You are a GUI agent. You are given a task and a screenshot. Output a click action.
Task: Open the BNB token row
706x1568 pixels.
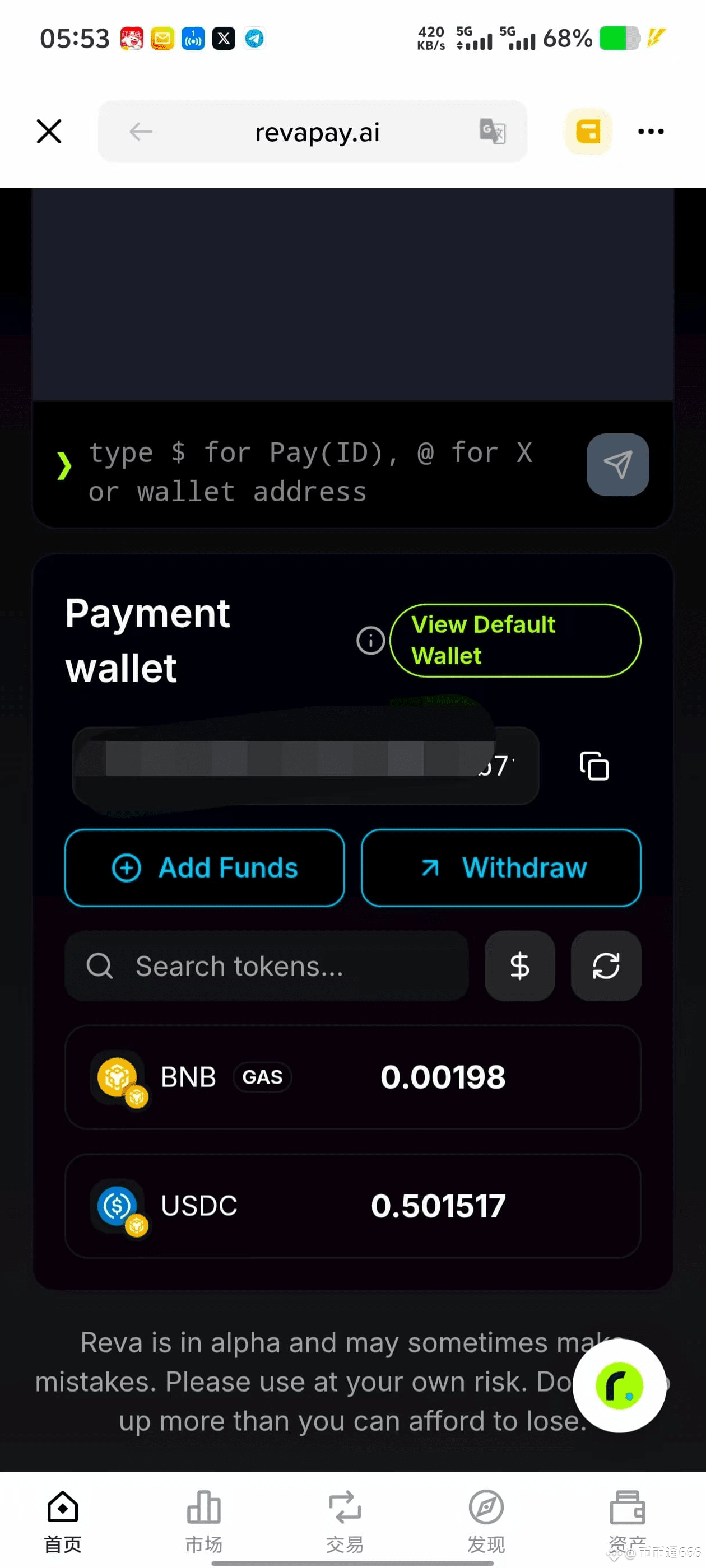(352, 1077)
